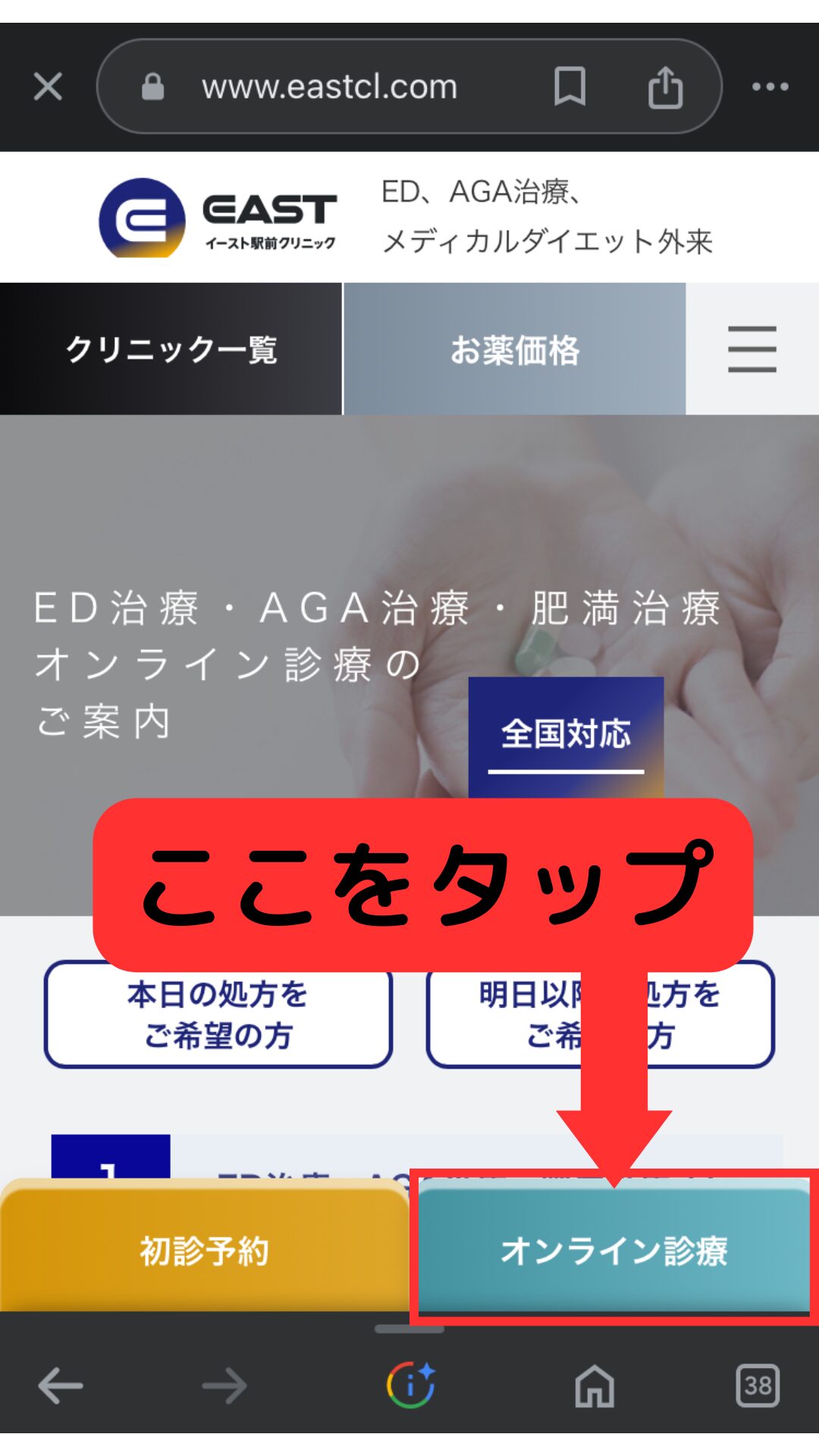This screenshot has width=819, height=1456.
Task: Open the Google page insights icon
Action: tap(410, 1385)
